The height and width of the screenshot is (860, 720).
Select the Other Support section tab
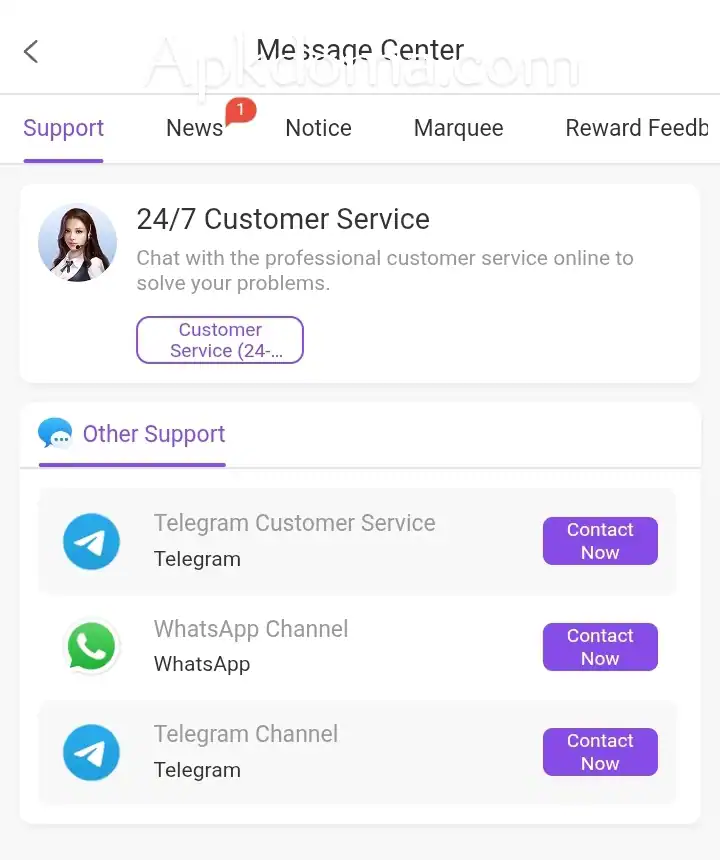133,434
